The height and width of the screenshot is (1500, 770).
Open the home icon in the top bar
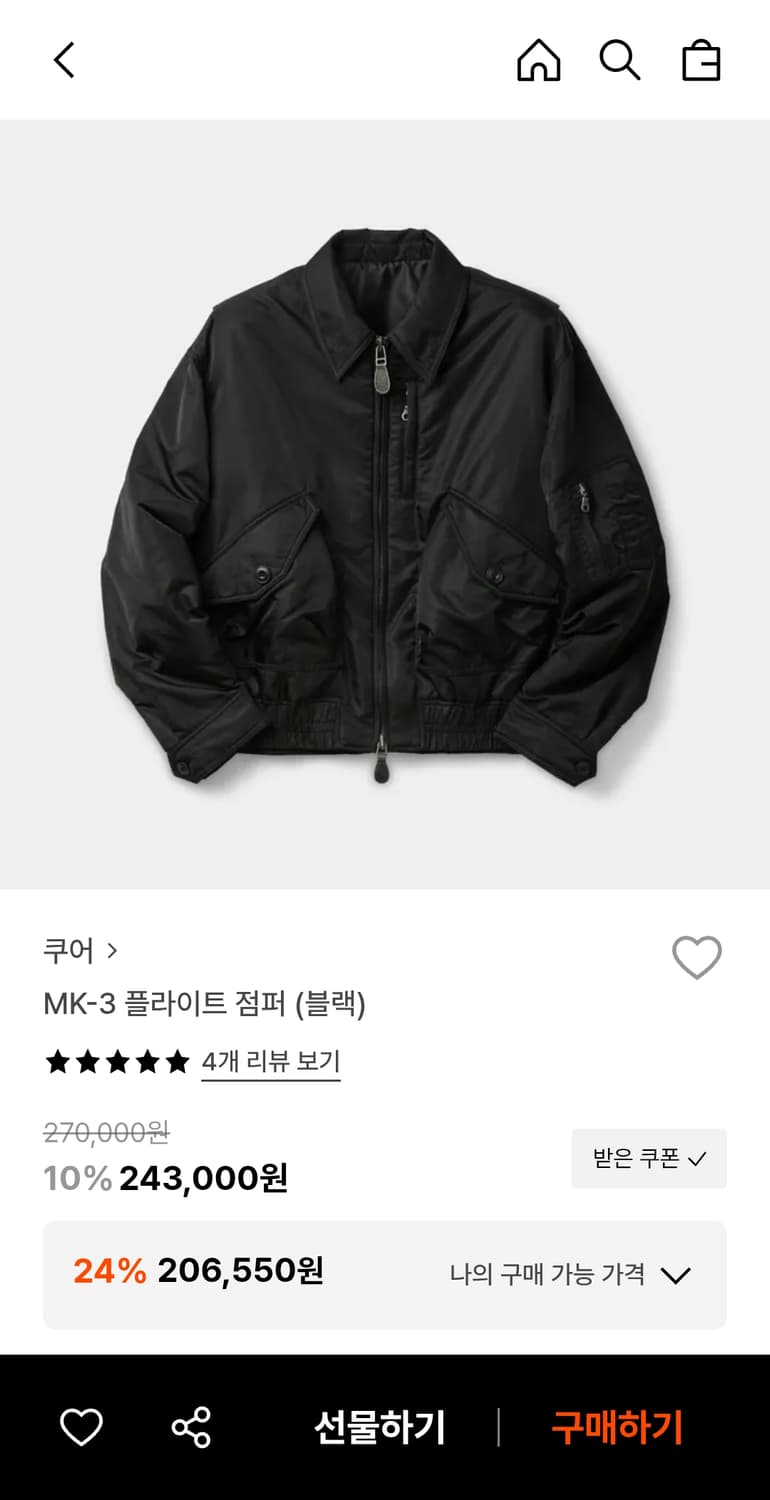pos(538,61)
